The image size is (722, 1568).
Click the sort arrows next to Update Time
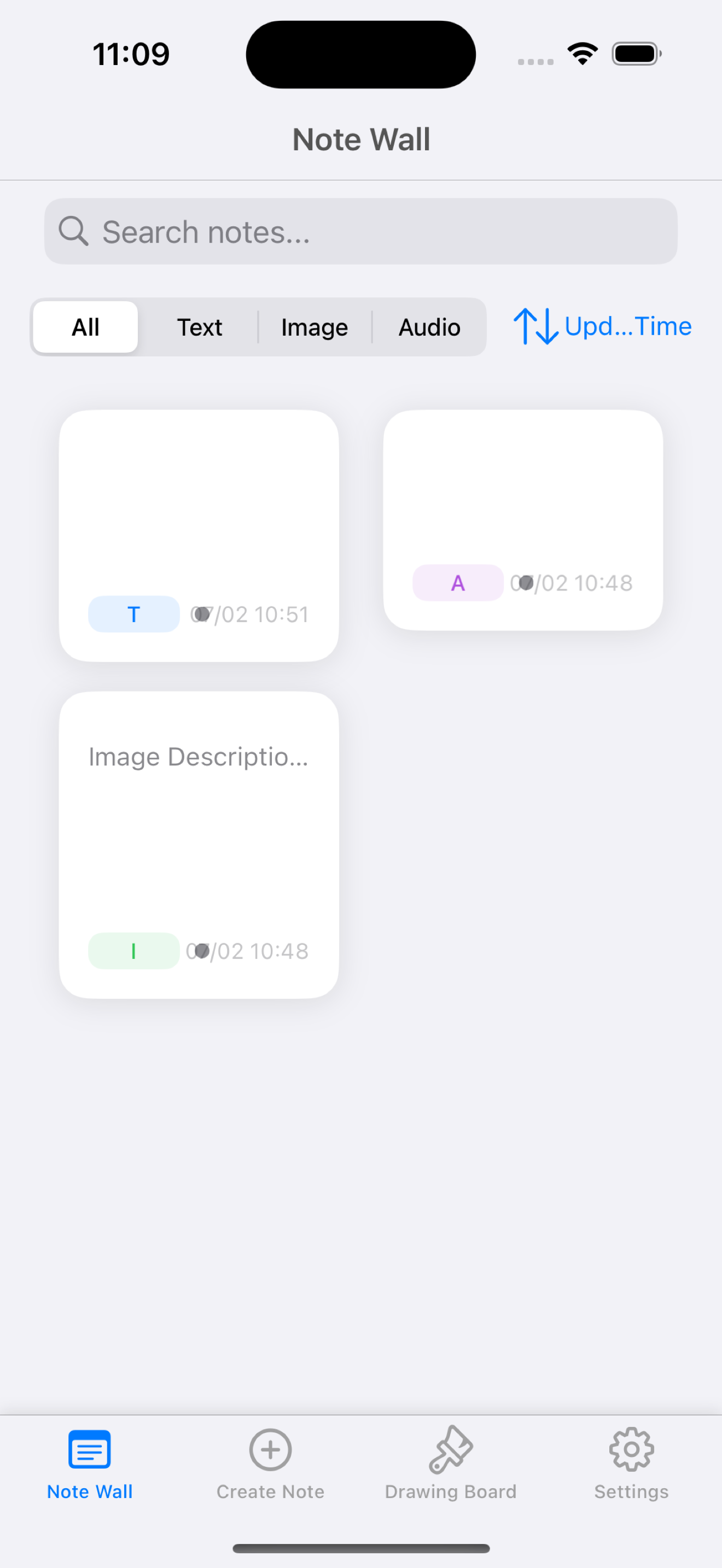tap(535, 326)
